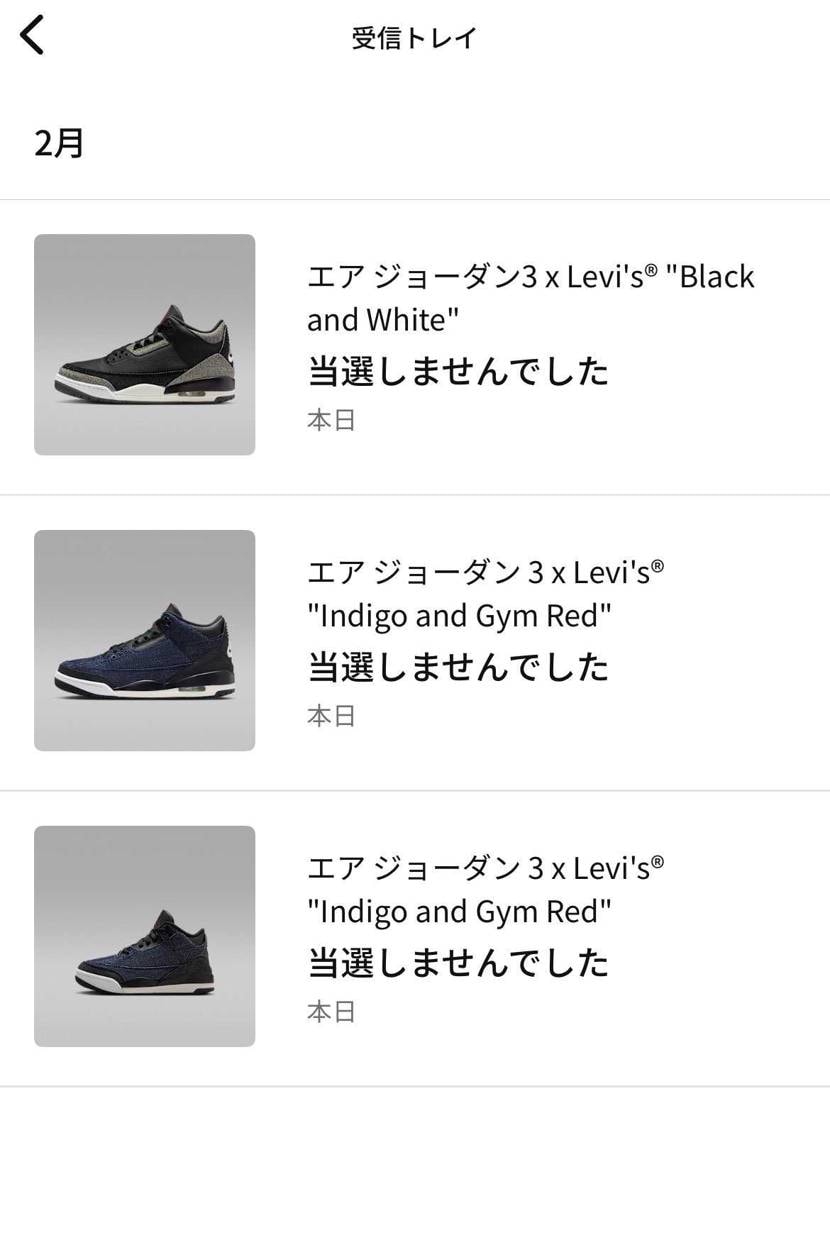830x1245 pixels.
Task: Open the Black and White notification message
Action: (x=500, y=345)
